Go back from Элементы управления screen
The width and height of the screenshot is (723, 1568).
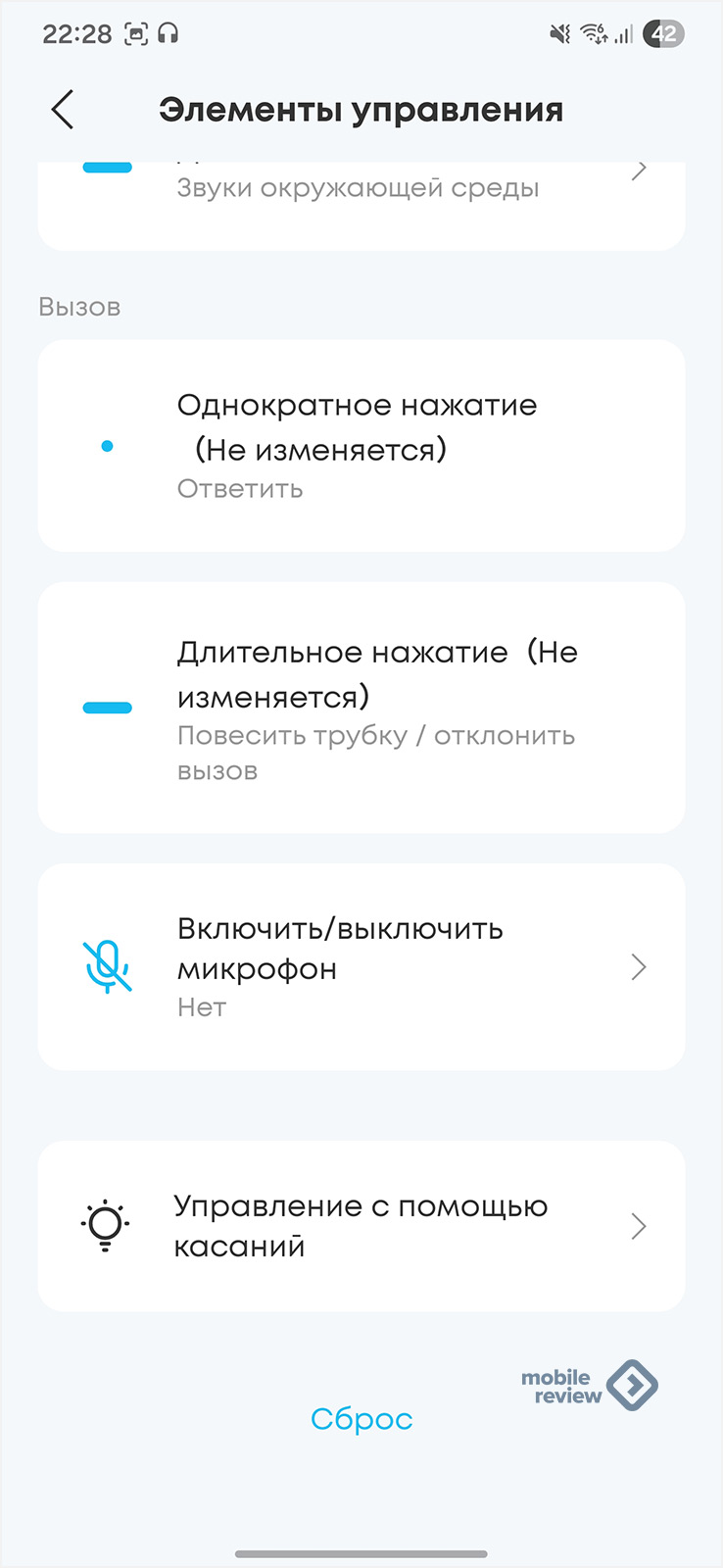63,110
